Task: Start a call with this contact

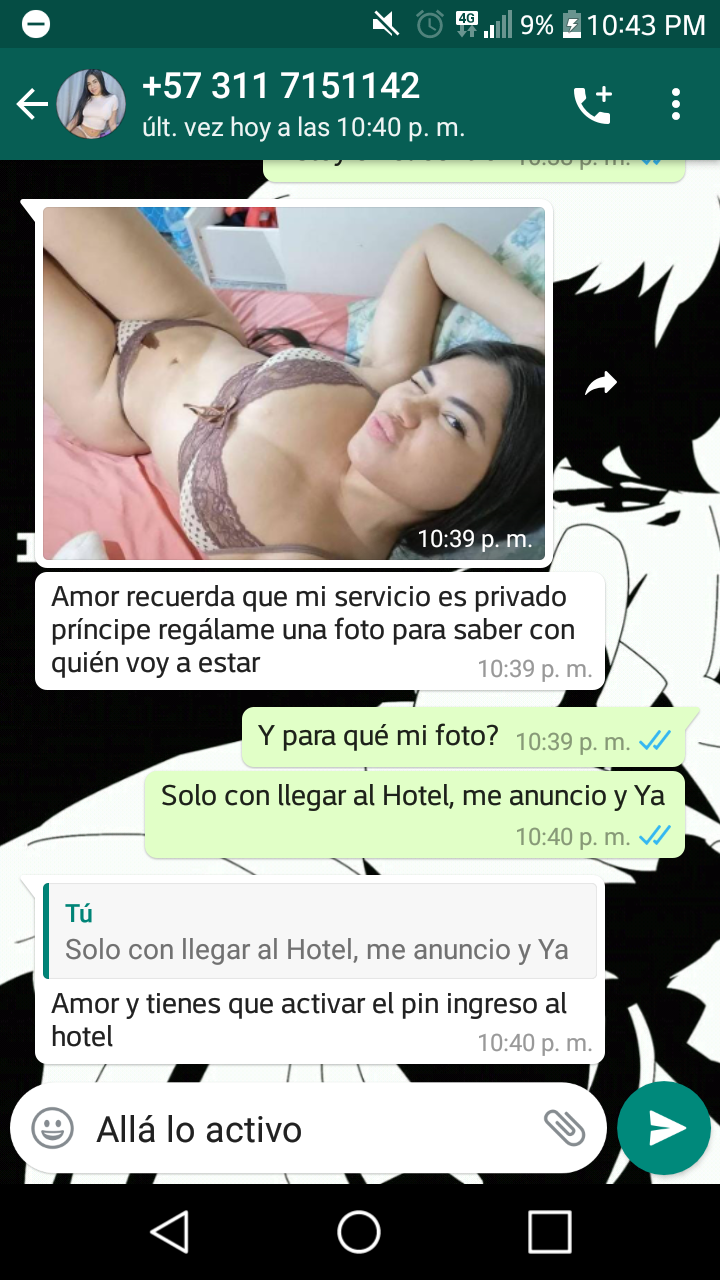Action: point(592,105)
